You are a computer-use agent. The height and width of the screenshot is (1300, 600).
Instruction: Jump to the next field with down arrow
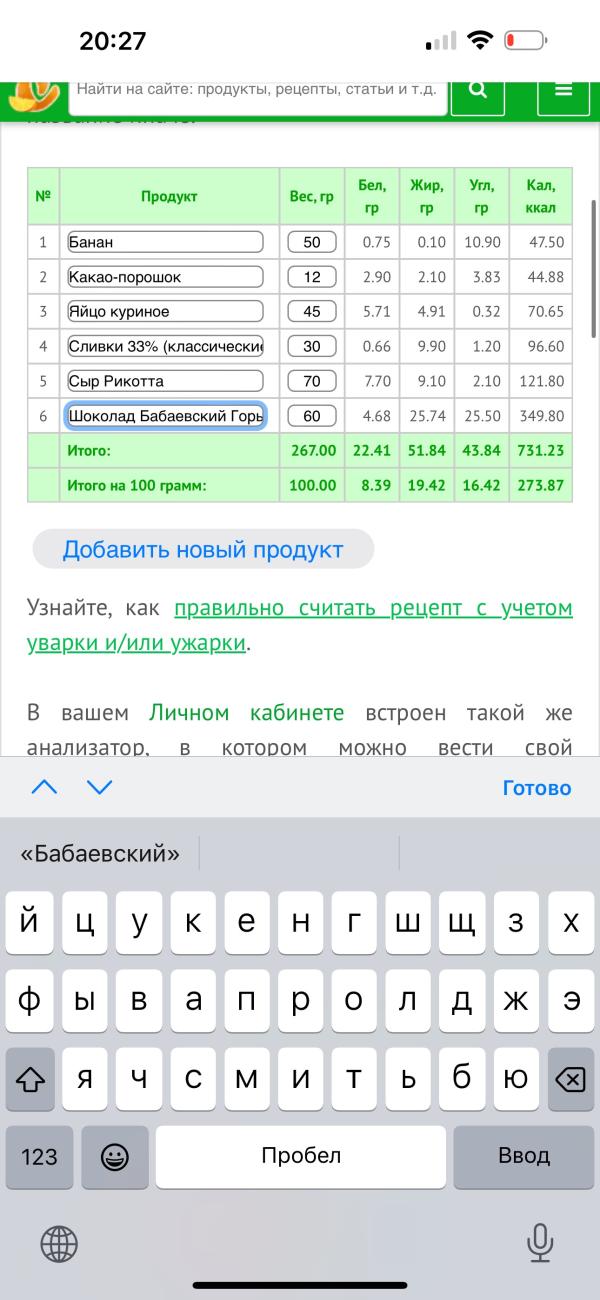coord(100,788)
